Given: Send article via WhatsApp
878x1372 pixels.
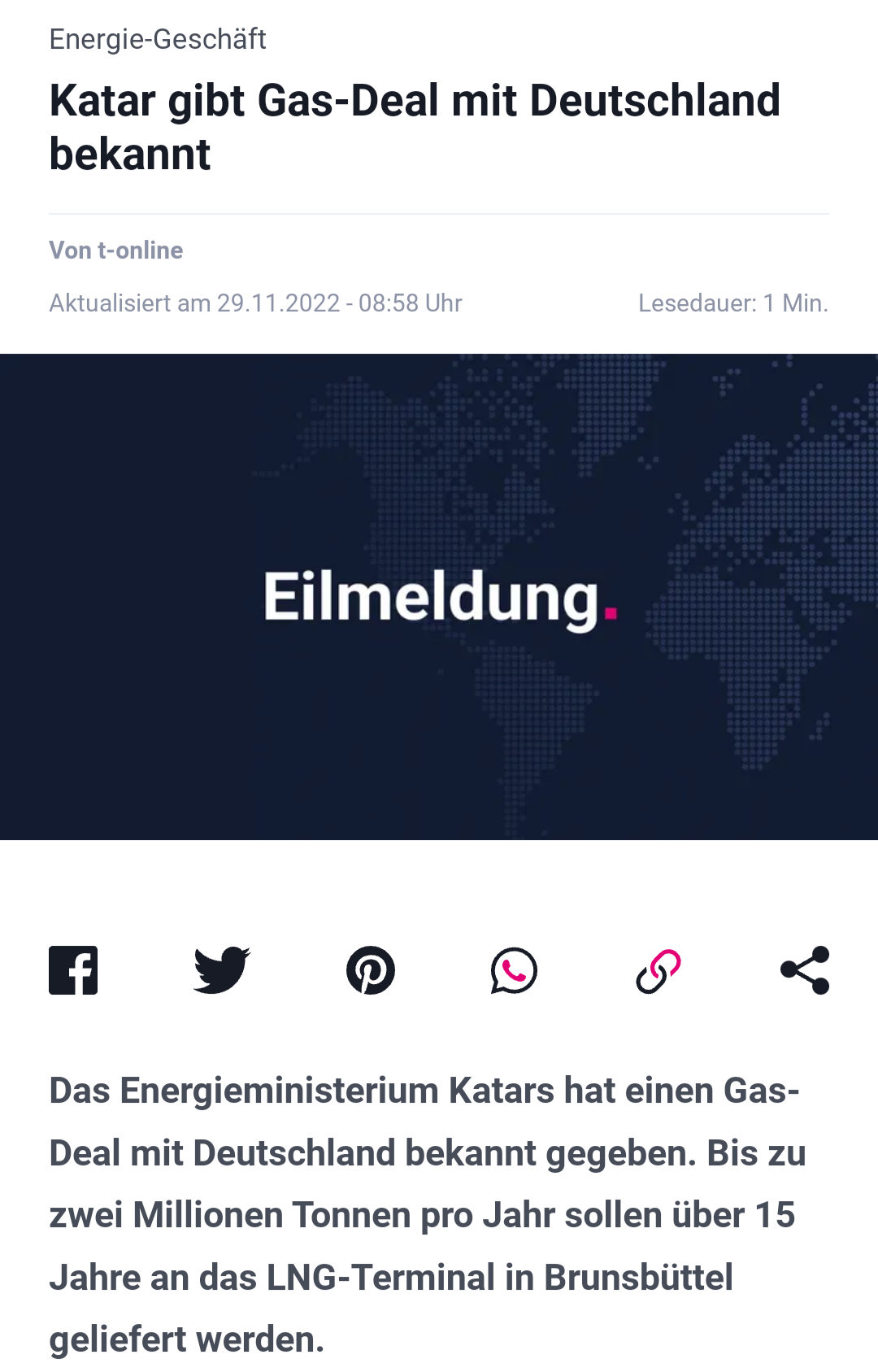Looking at the screenshot, I should [514, 969].
